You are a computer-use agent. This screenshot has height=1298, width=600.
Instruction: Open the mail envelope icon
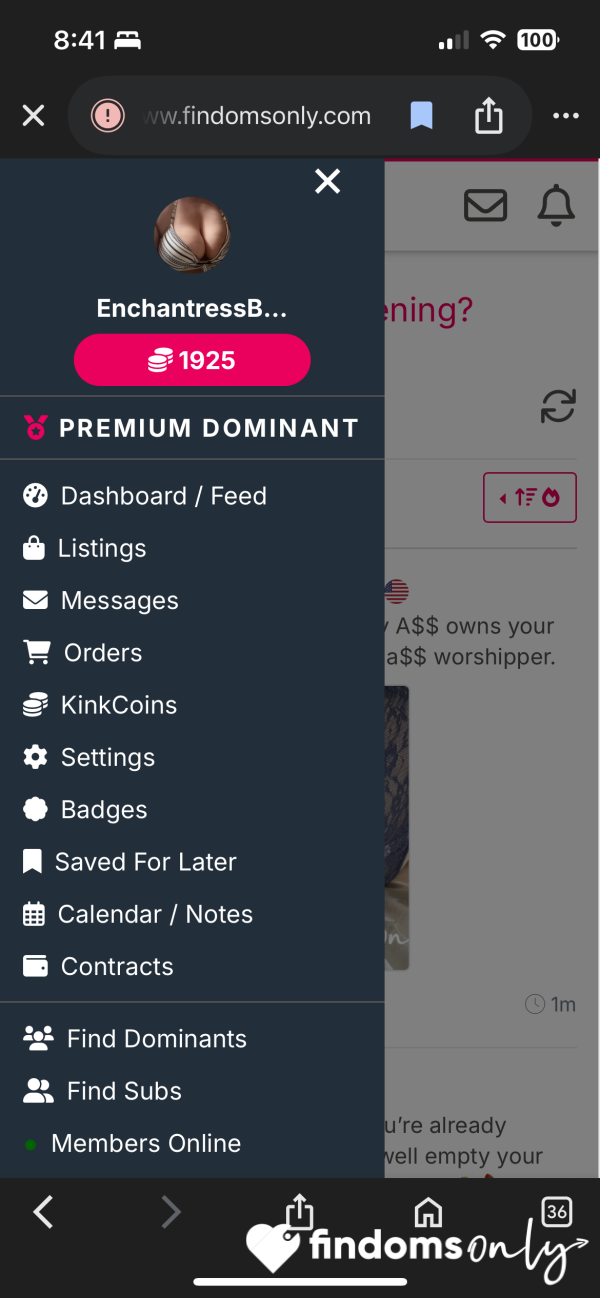[486, 206]
